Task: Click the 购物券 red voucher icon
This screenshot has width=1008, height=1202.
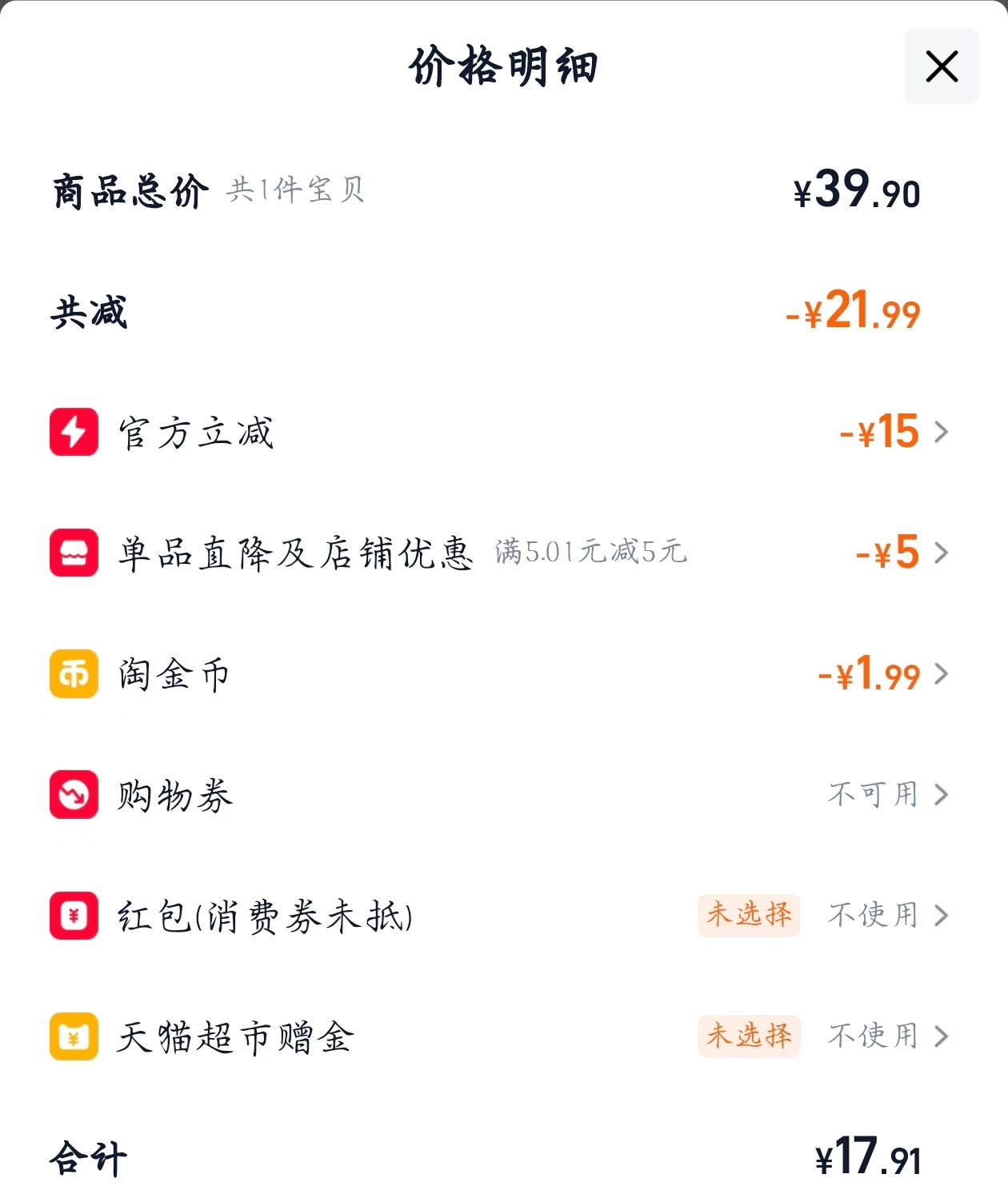Action: coord(74,796)
